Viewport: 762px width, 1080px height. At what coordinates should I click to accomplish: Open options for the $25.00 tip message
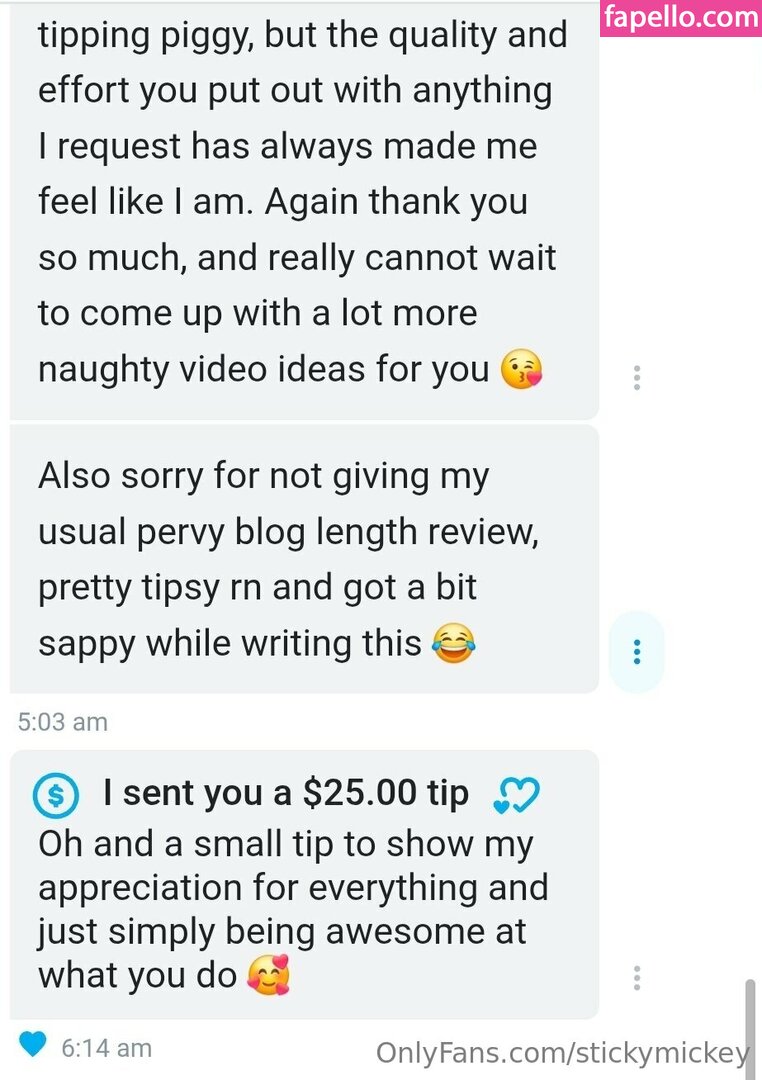pos(637,977)
